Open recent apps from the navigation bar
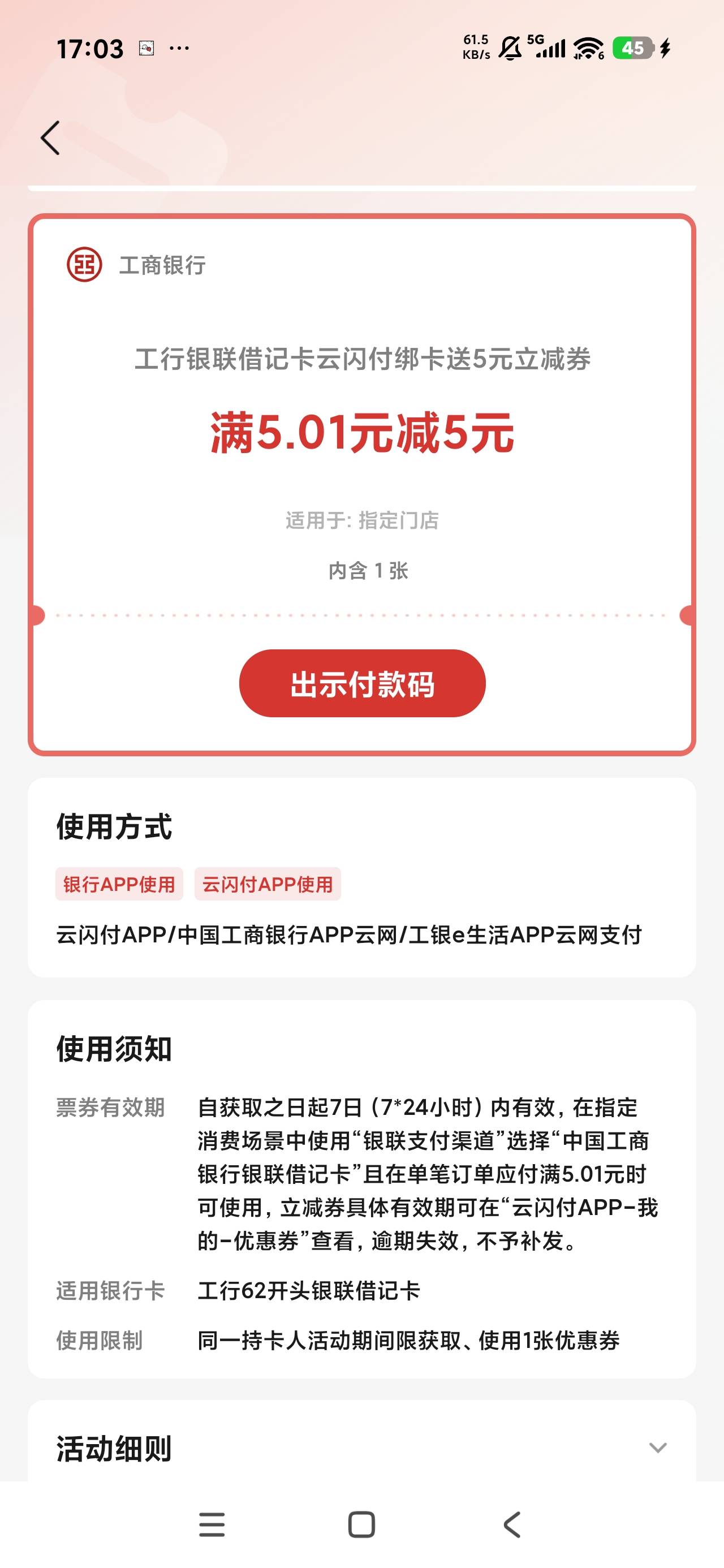The image size is (724, 1568). [x=212, y=1525]
